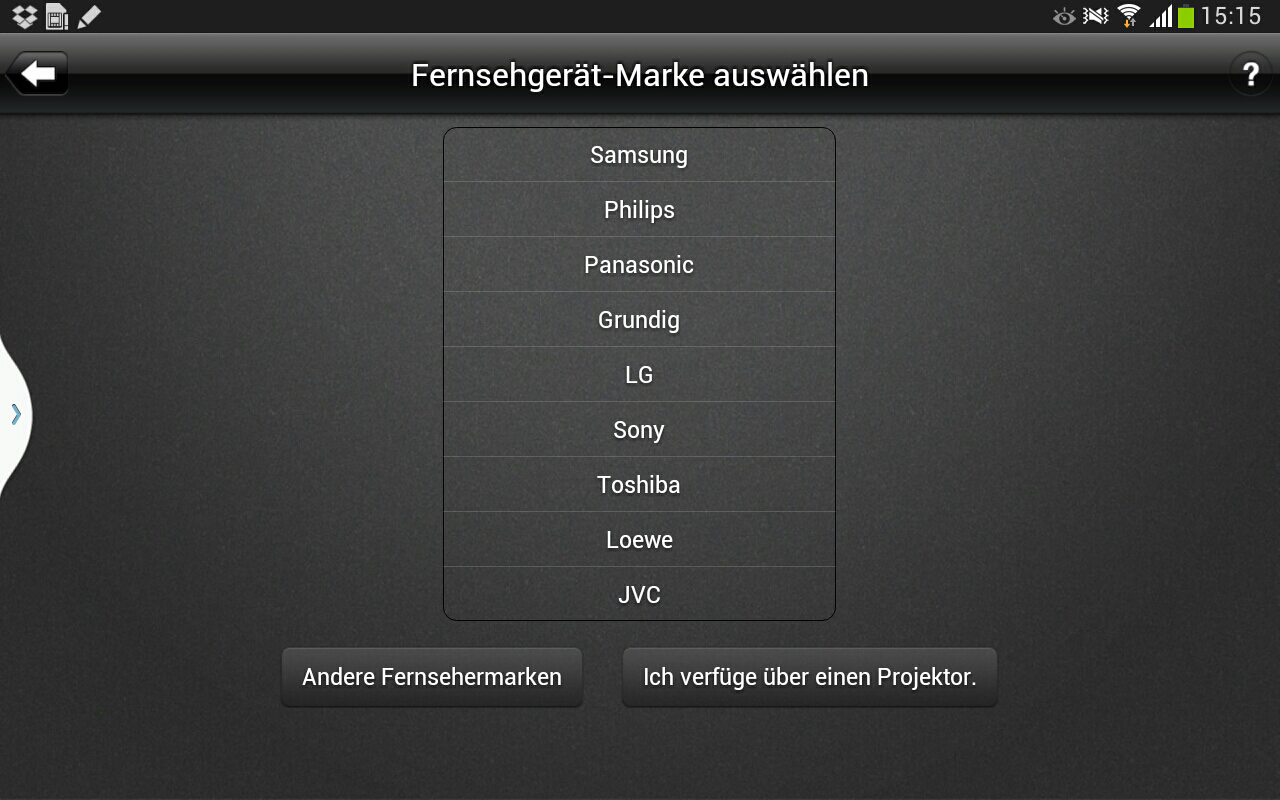The height and width of the screenshot is (800, 1280).
Task: Open Andere Fernsehermarken
Action: click(432, 677)
